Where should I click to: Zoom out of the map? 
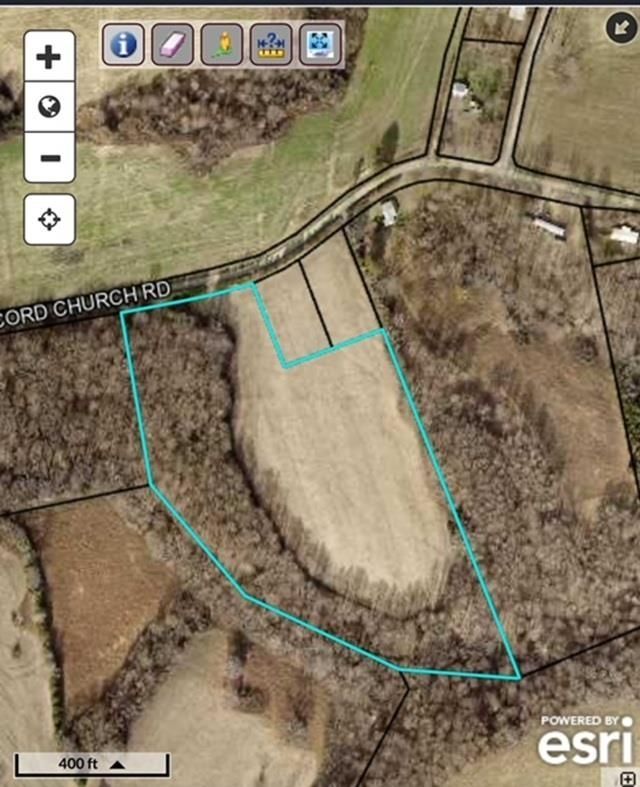[49, 157]
